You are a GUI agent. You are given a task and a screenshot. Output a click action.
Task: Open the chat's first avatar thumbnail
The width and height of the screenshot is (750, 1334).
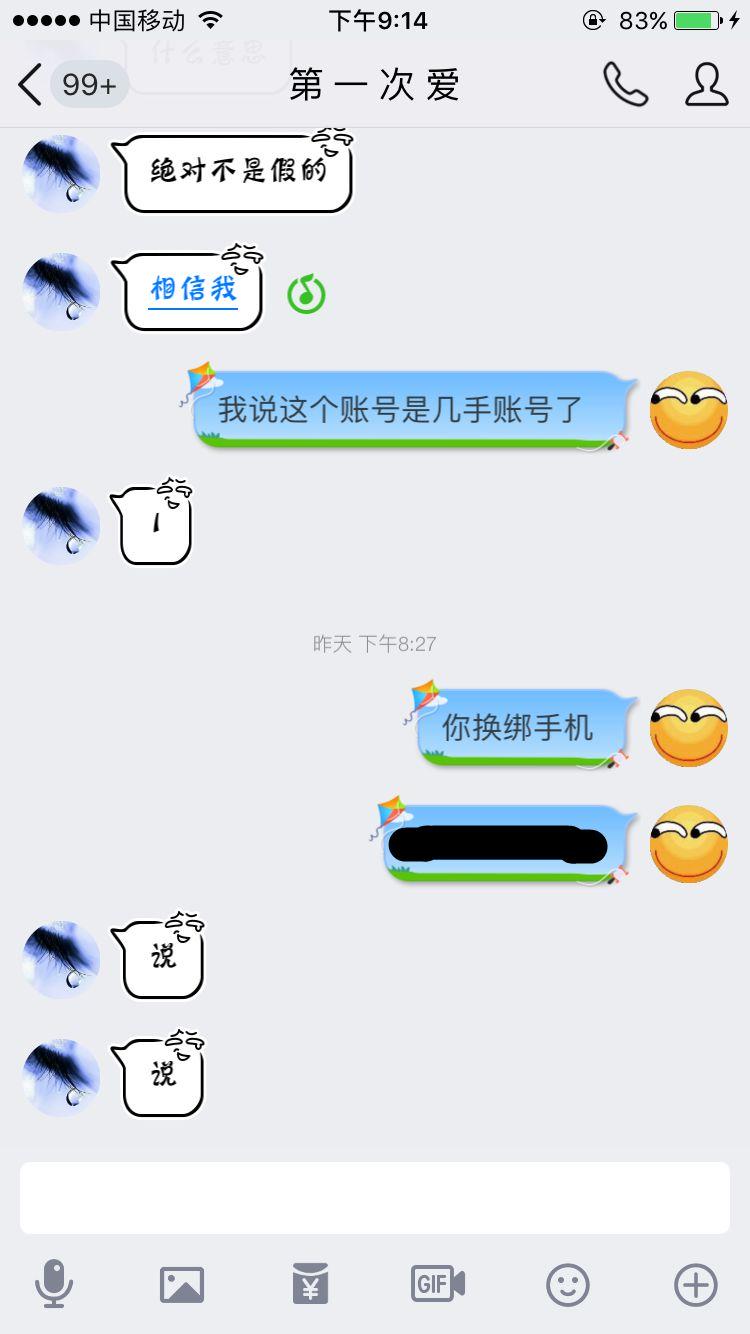point(60,172)
